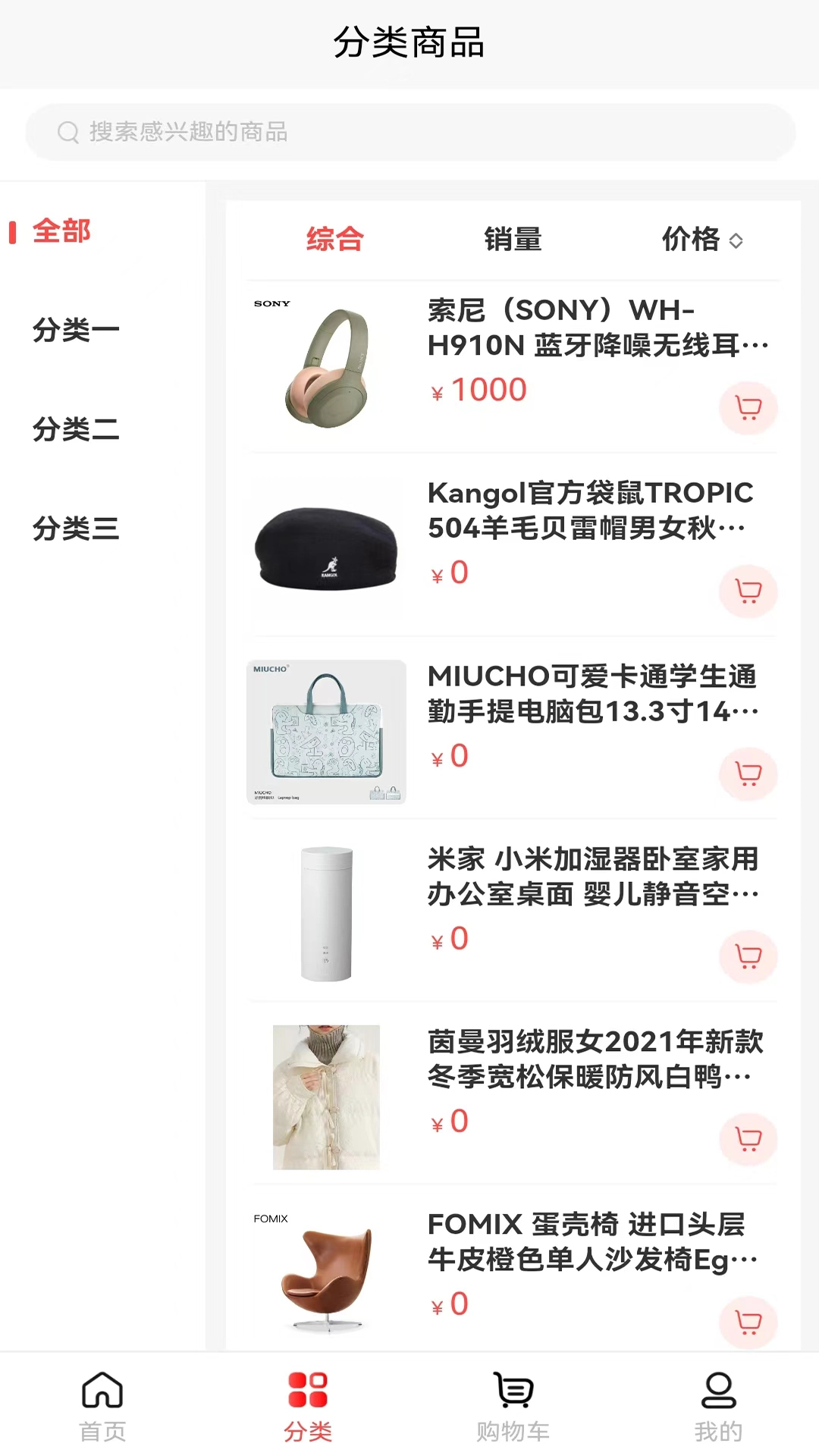This screenshot has height=1456, width=819.
Task: Select the 全部 category filter
Action: [62, 231]
